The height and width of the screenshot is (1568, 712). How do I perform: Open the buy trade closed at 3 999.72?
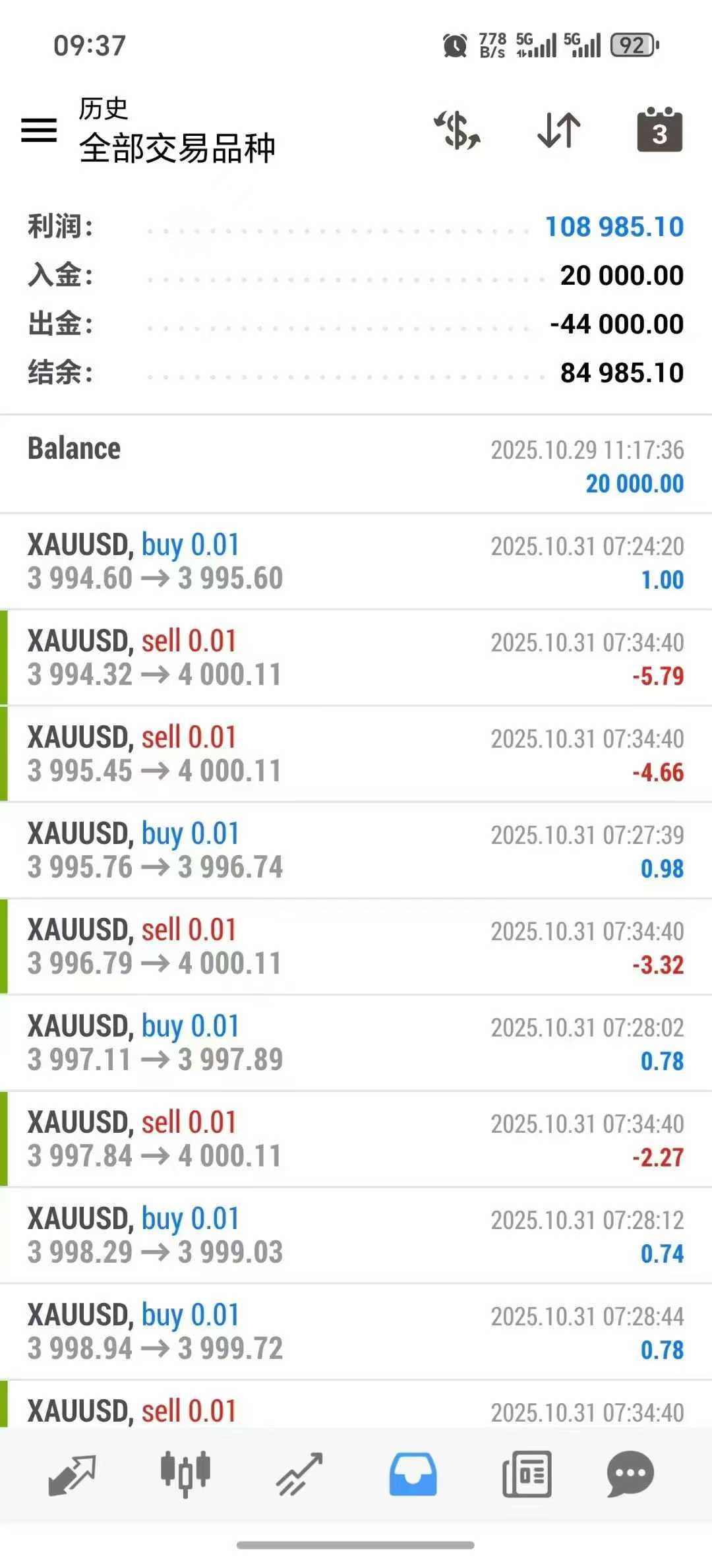click(356, 1332)
